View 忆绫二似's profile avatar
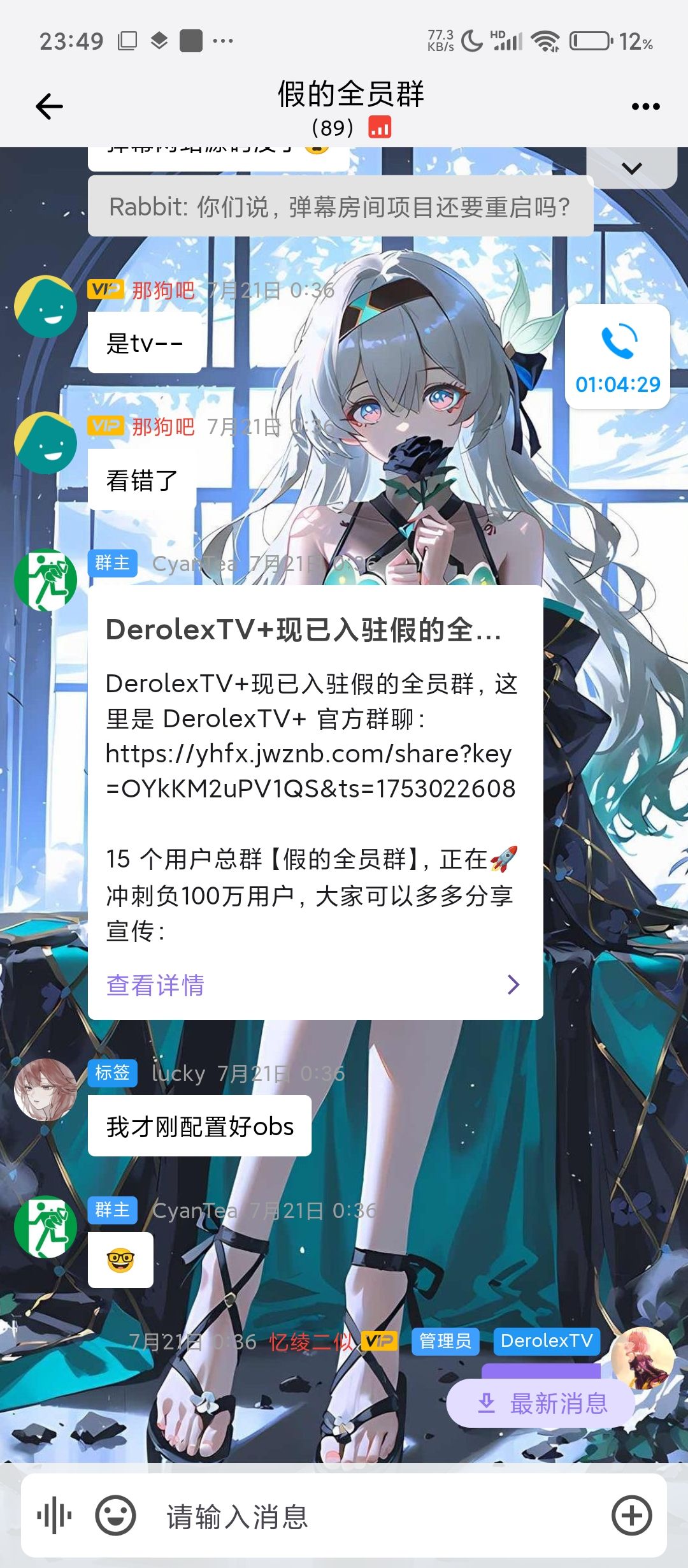Screen dimensions: 688x1568 (x=642, y=1358)
